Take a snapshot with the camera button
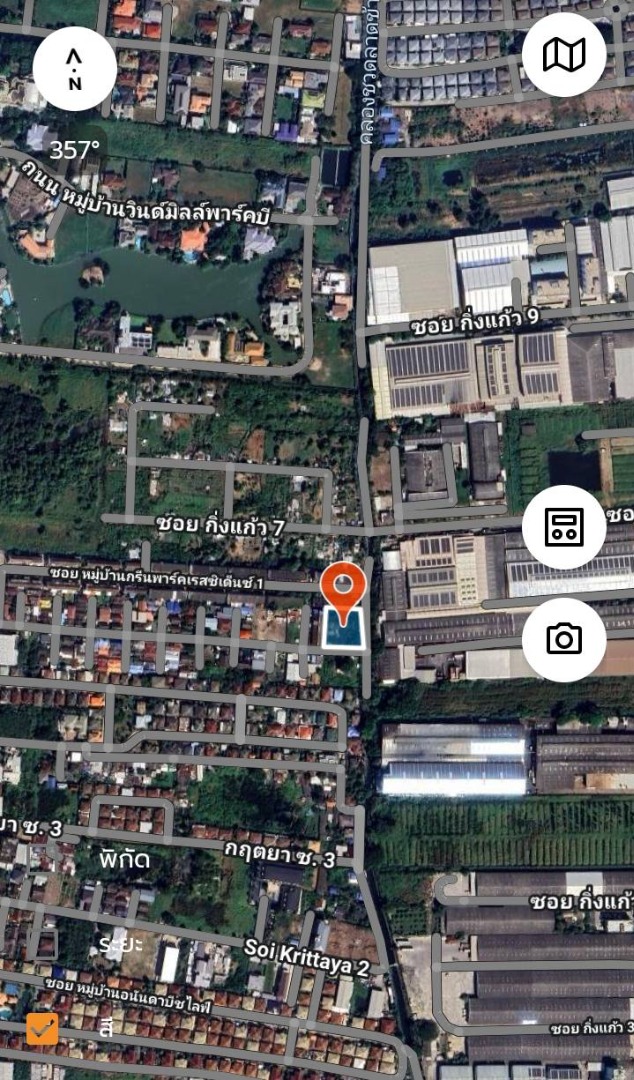Image resolution: width=634 pixels, height=1080 pixels. (564, 639)
